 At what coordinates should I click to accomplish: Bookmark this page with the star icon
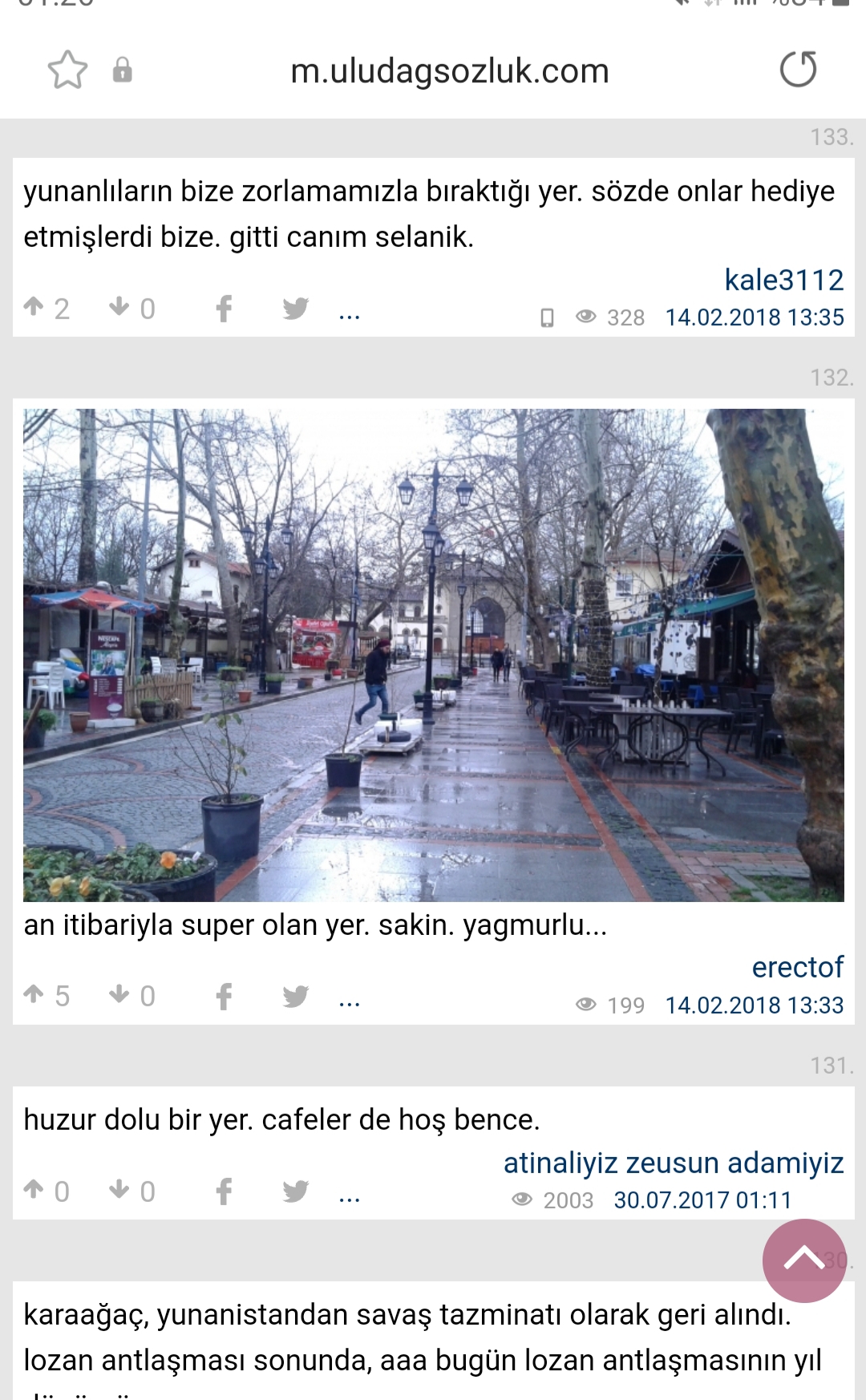coord(67,70)
